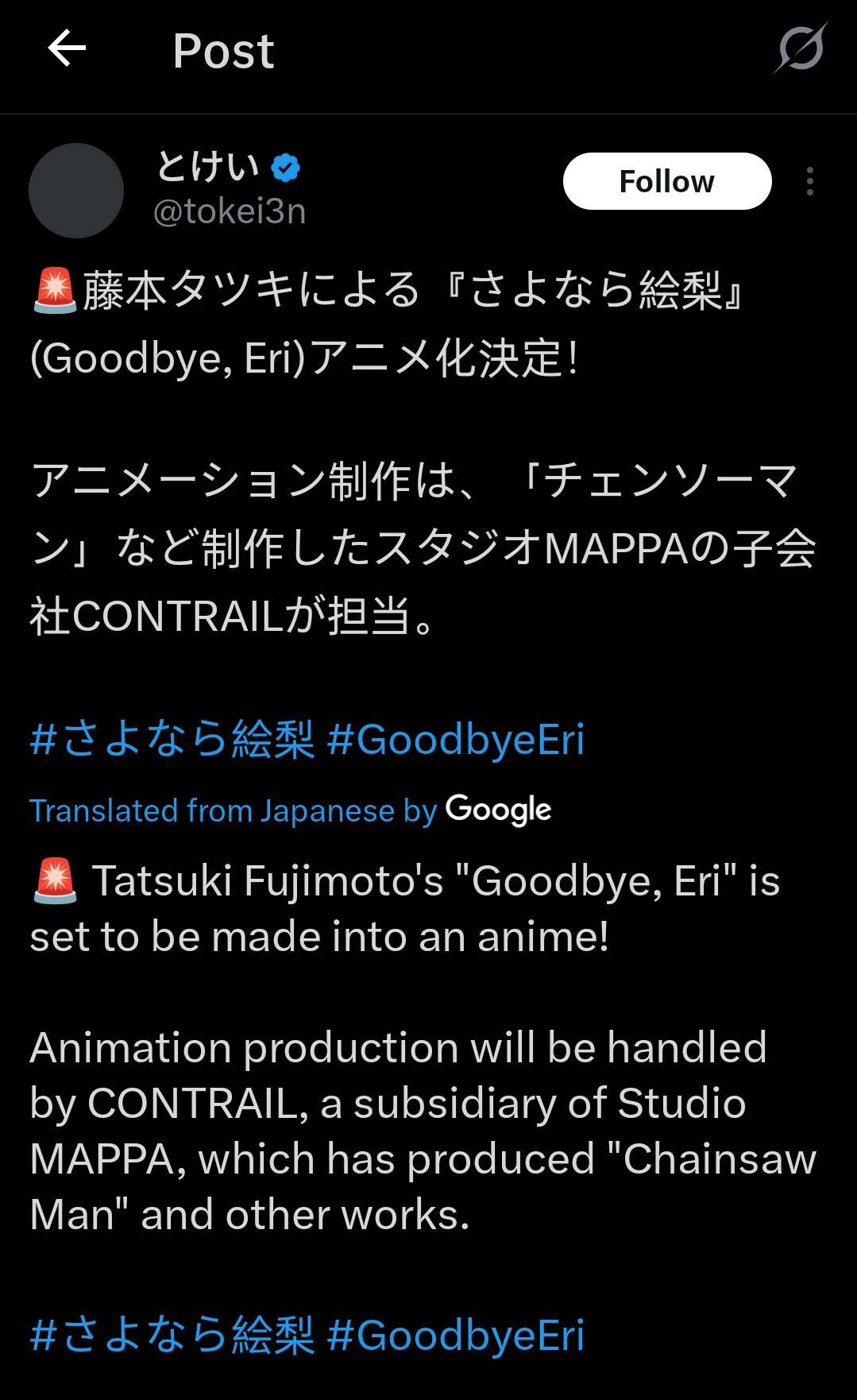The image size is (857, 1400).
Task: Open the Japanese #さよなら絵梨 hashtag in the original post
Action: click(x=172, y=740)
